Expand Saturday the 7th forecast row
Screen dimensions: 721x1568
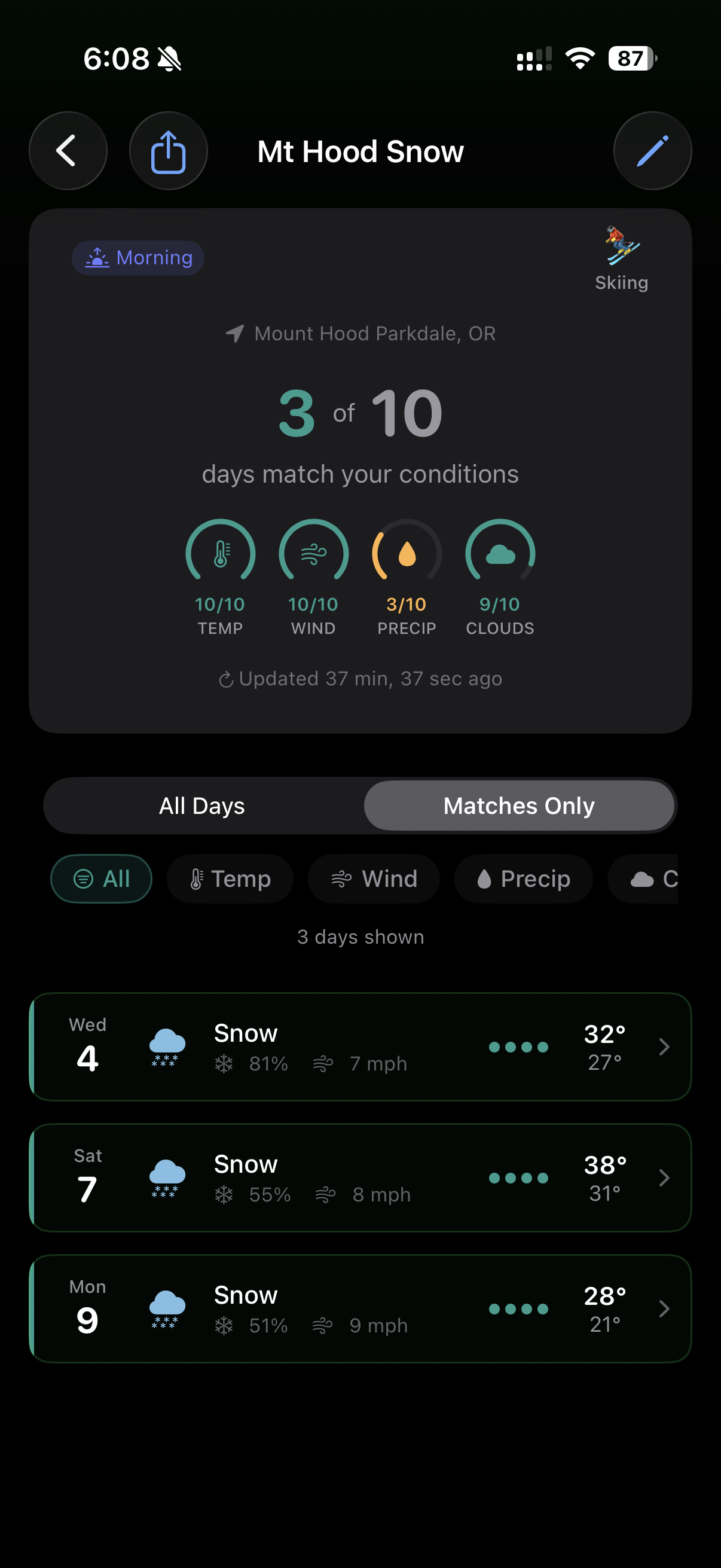point(360,1177)
